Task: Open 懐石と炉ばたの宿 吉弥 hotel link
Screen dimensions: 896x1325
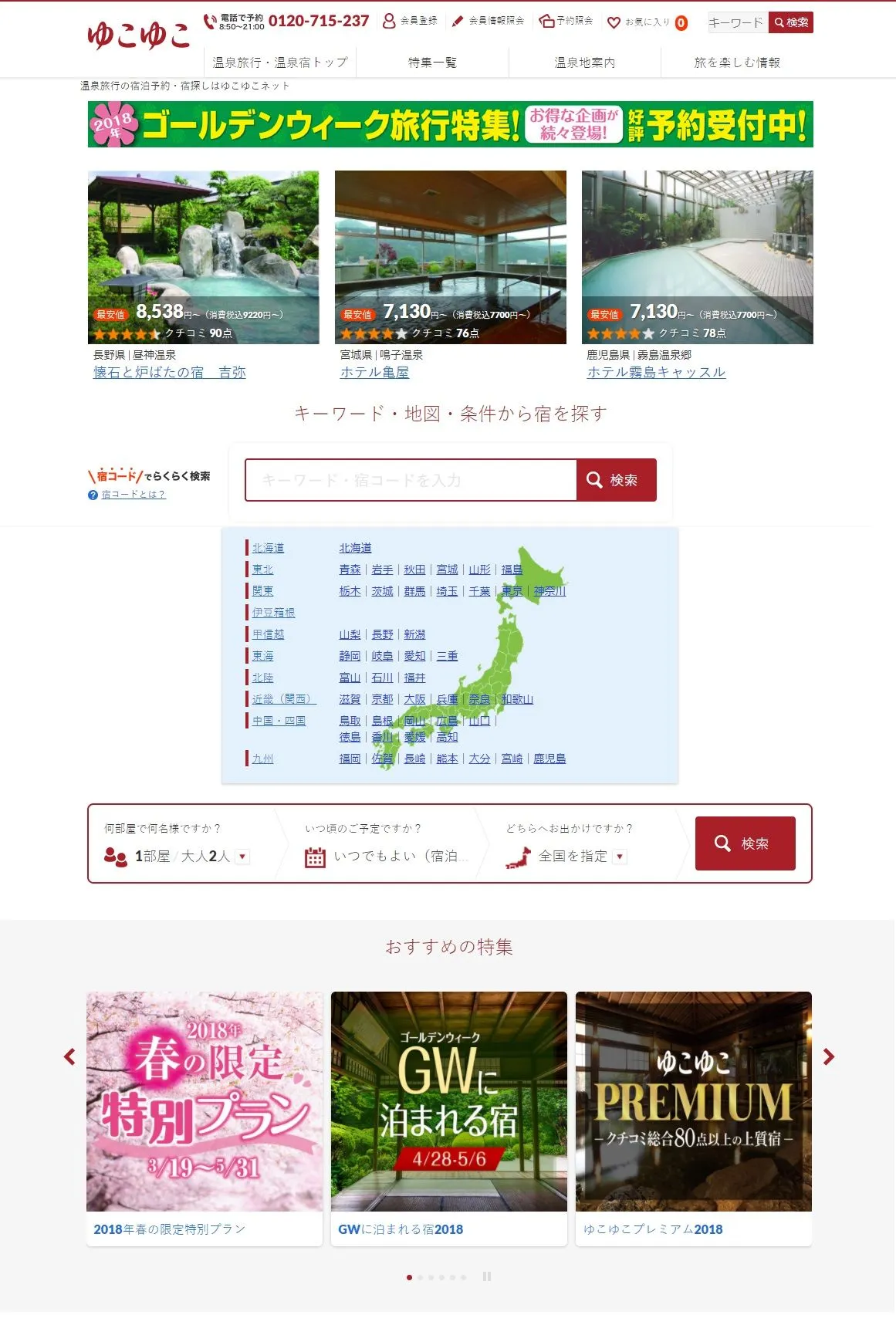Action: 170,373
